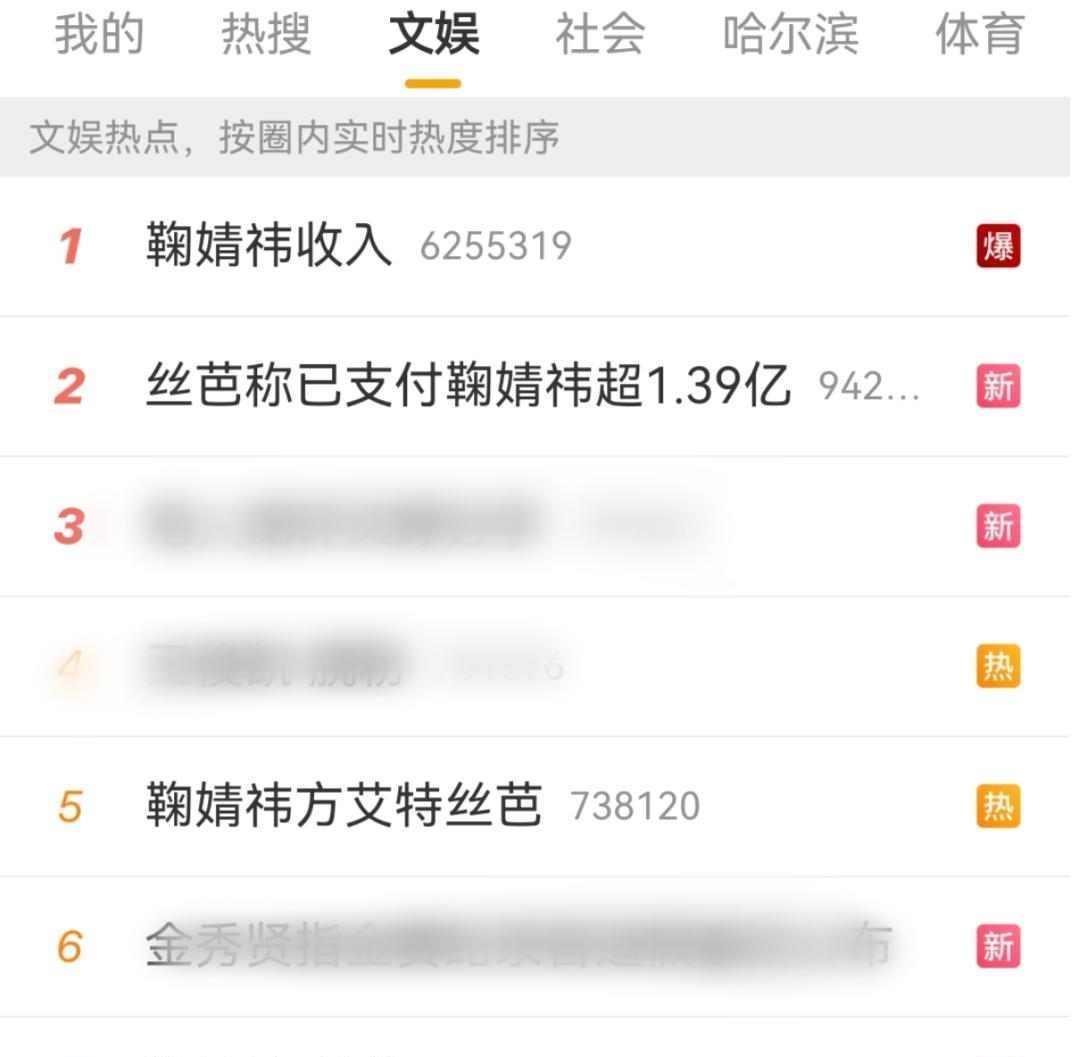Open the 哈尔滨 tab

(790, 35)
